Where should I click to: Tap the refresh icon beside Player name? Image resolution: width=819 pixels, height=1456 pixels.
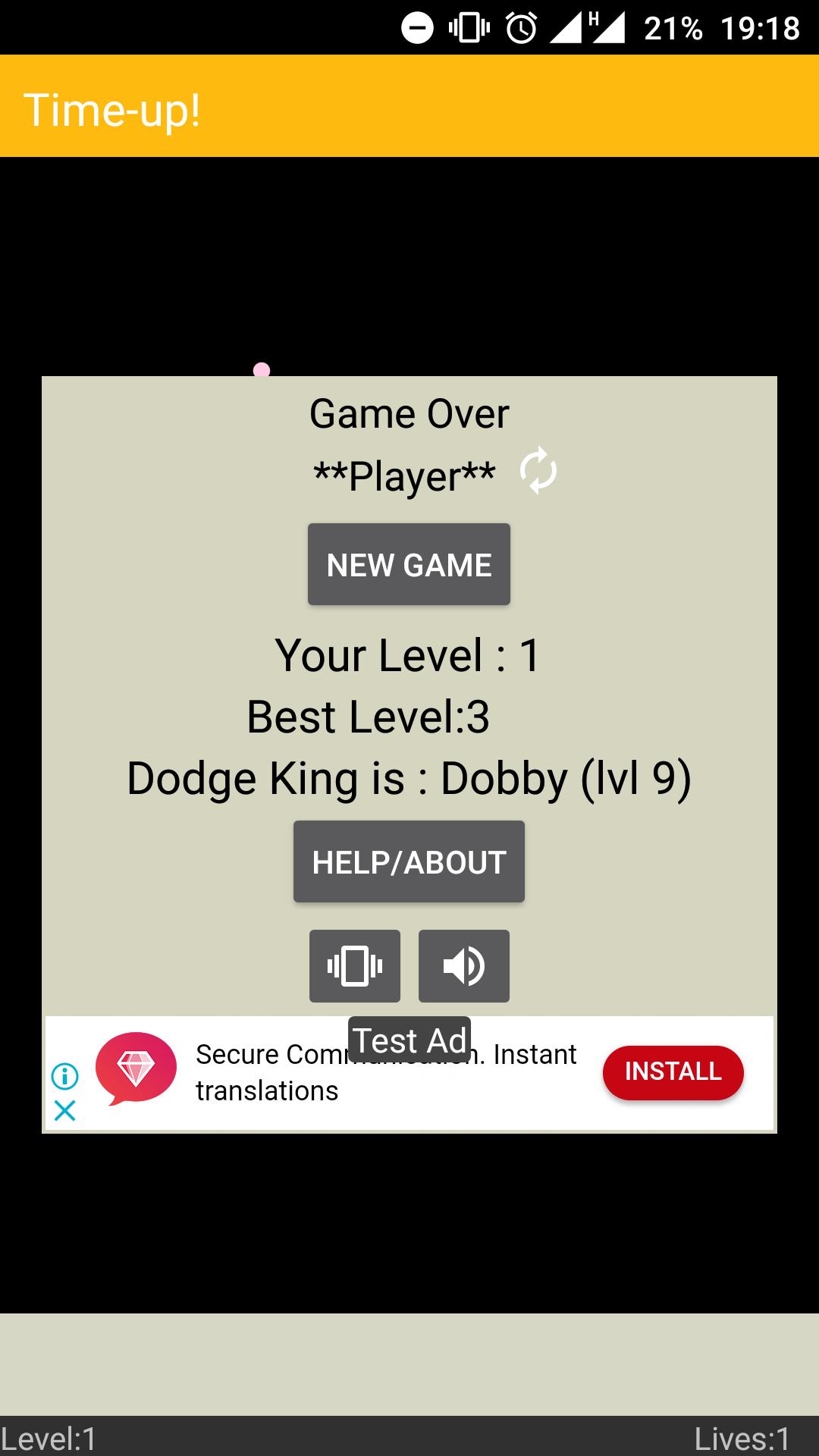538,471
